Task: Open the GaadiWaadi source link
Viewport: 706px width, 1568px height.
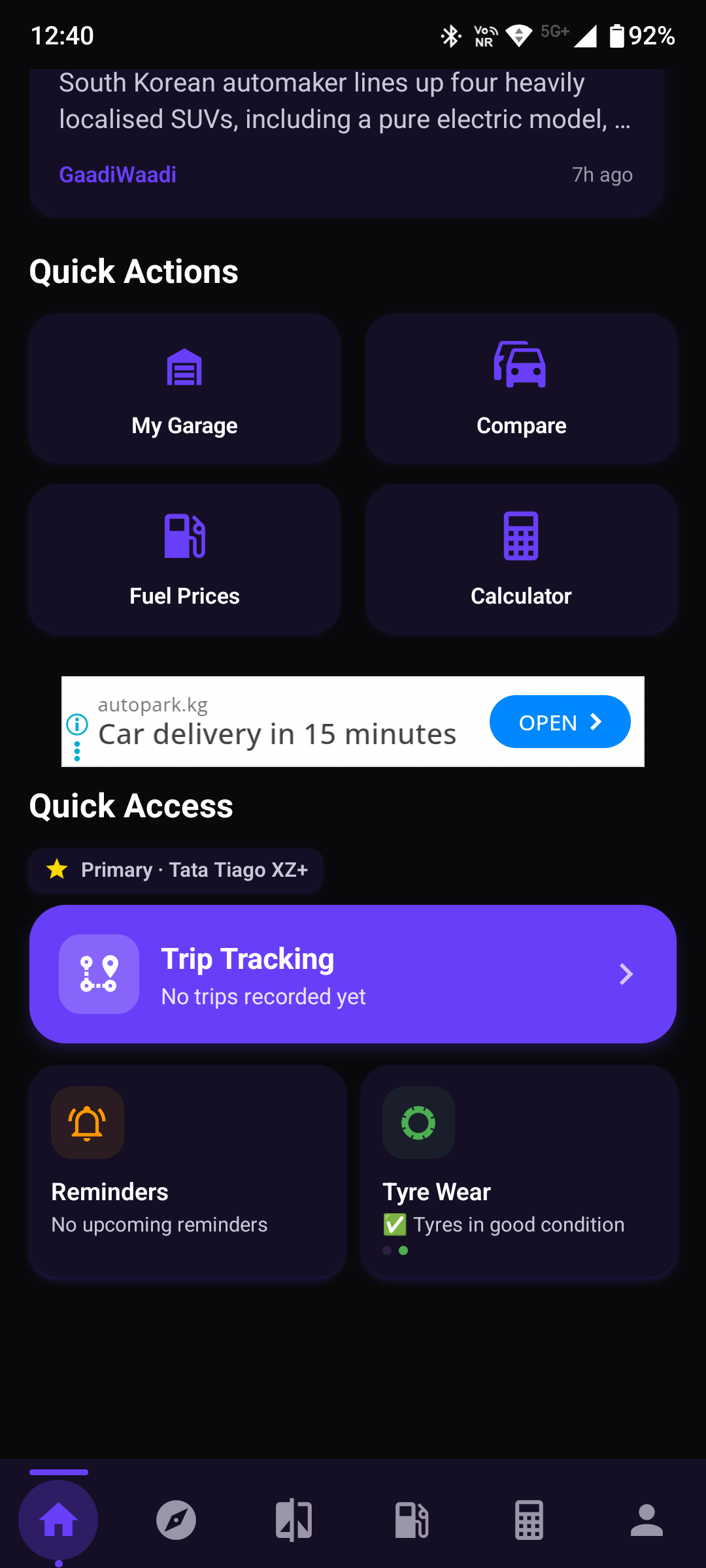Action: point(117,174)
